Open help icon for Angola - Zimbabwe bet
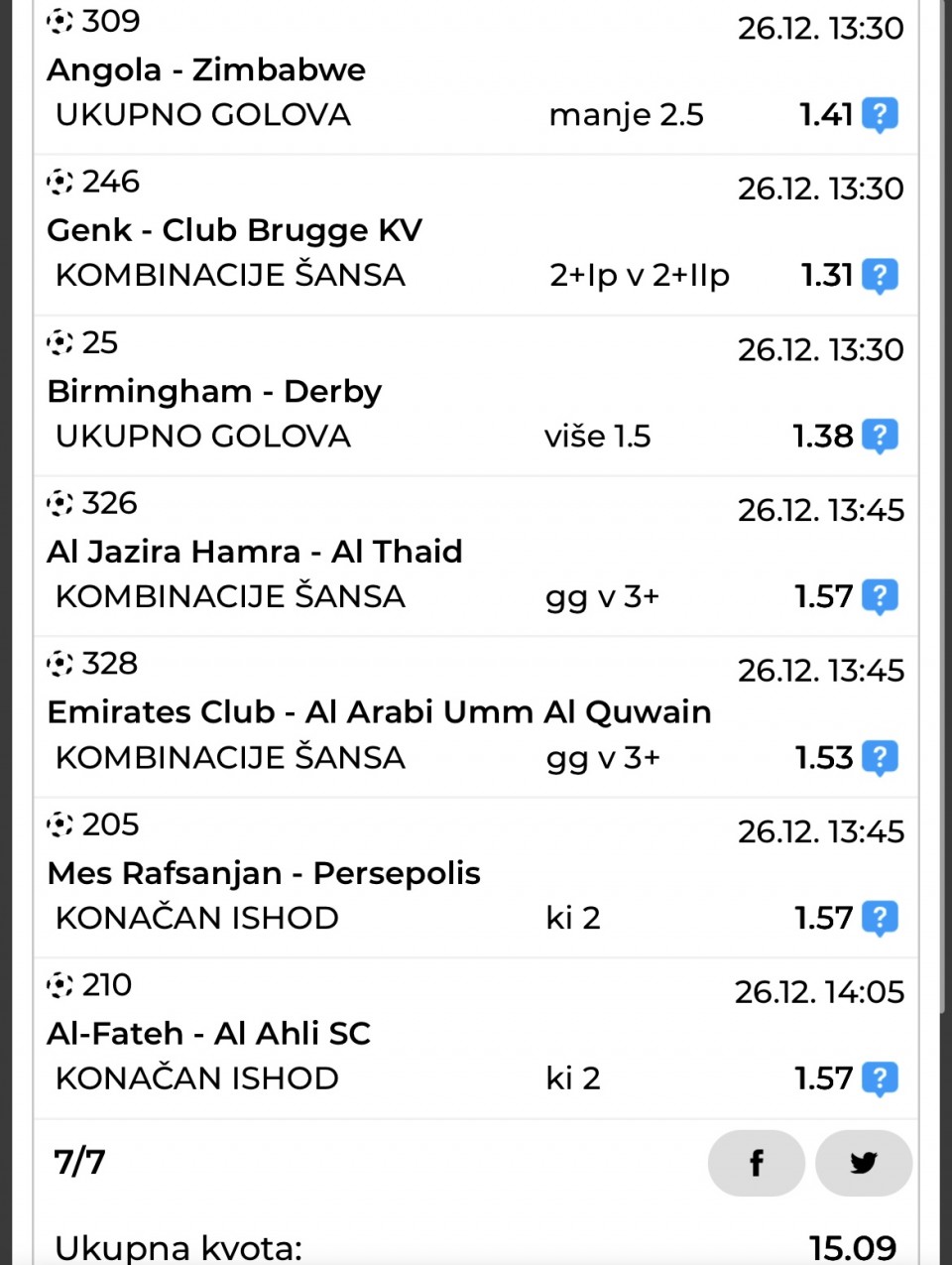952x1265 pixels. pyautogui.click(x=880, y=115)
